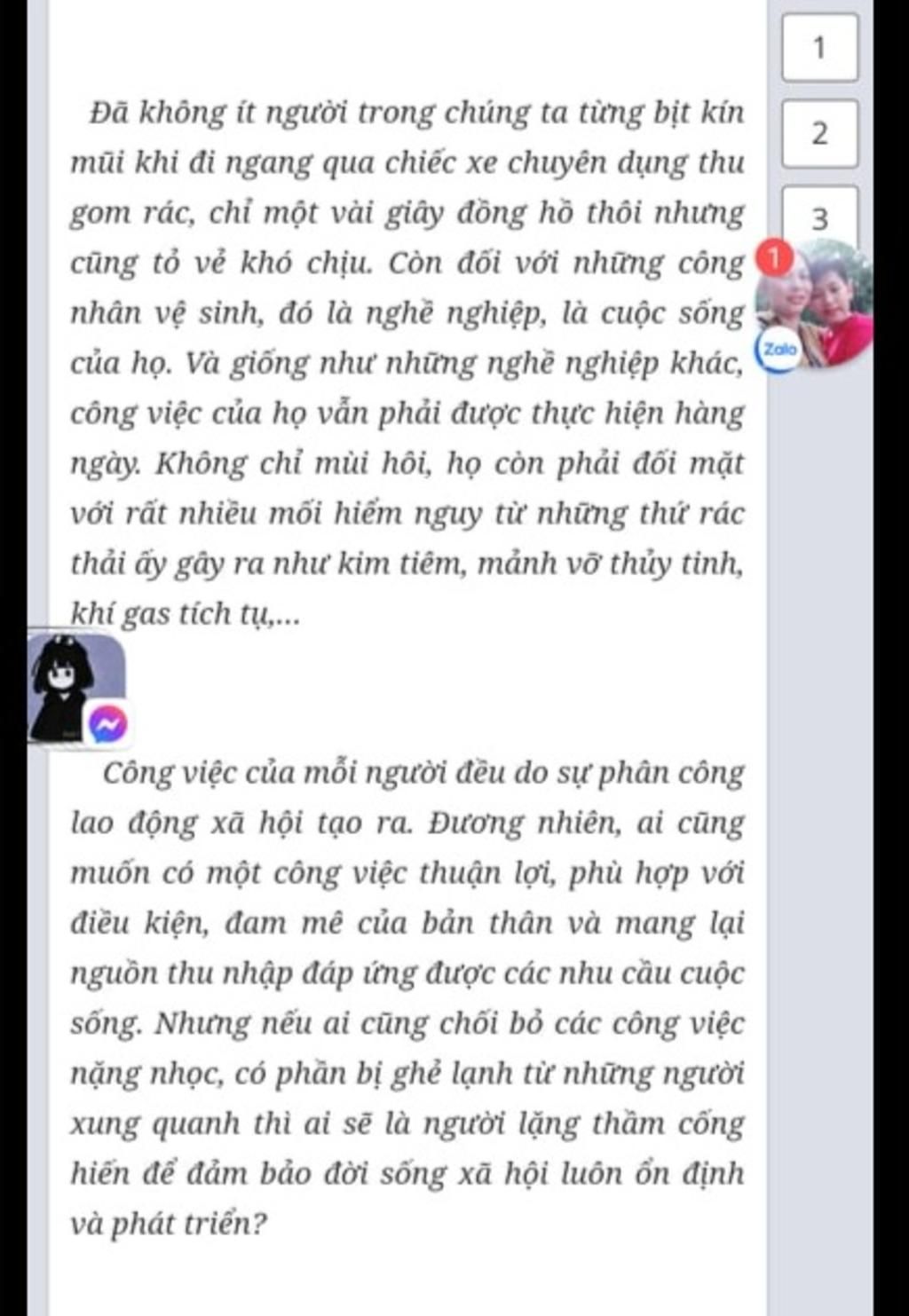The height and width of the screenshot is (1316, 909).
Task: Jump to question number 2
Action: tap(819, 133)
